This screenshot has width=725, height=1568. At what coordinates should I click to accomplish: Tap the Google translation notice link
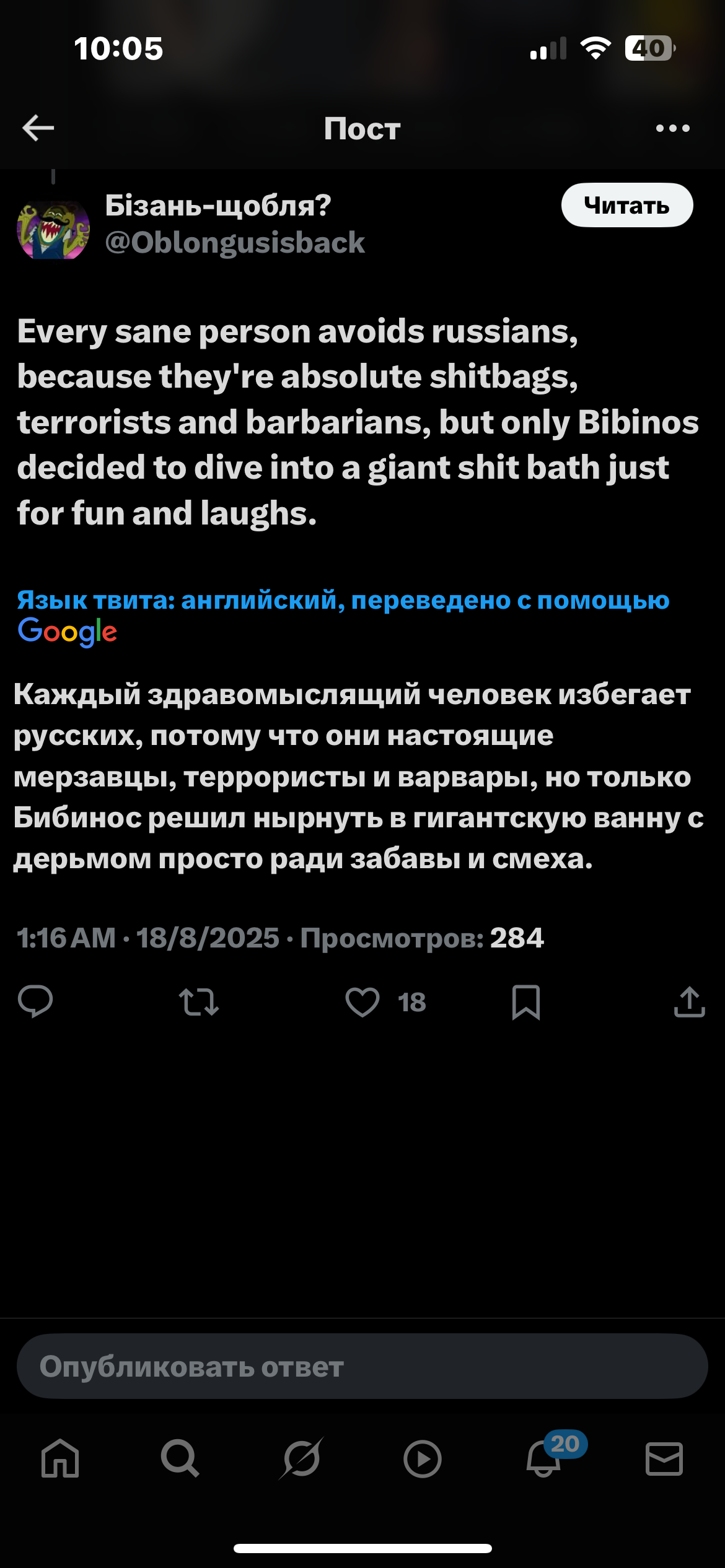pyautogui.click(x=343, y=616)
